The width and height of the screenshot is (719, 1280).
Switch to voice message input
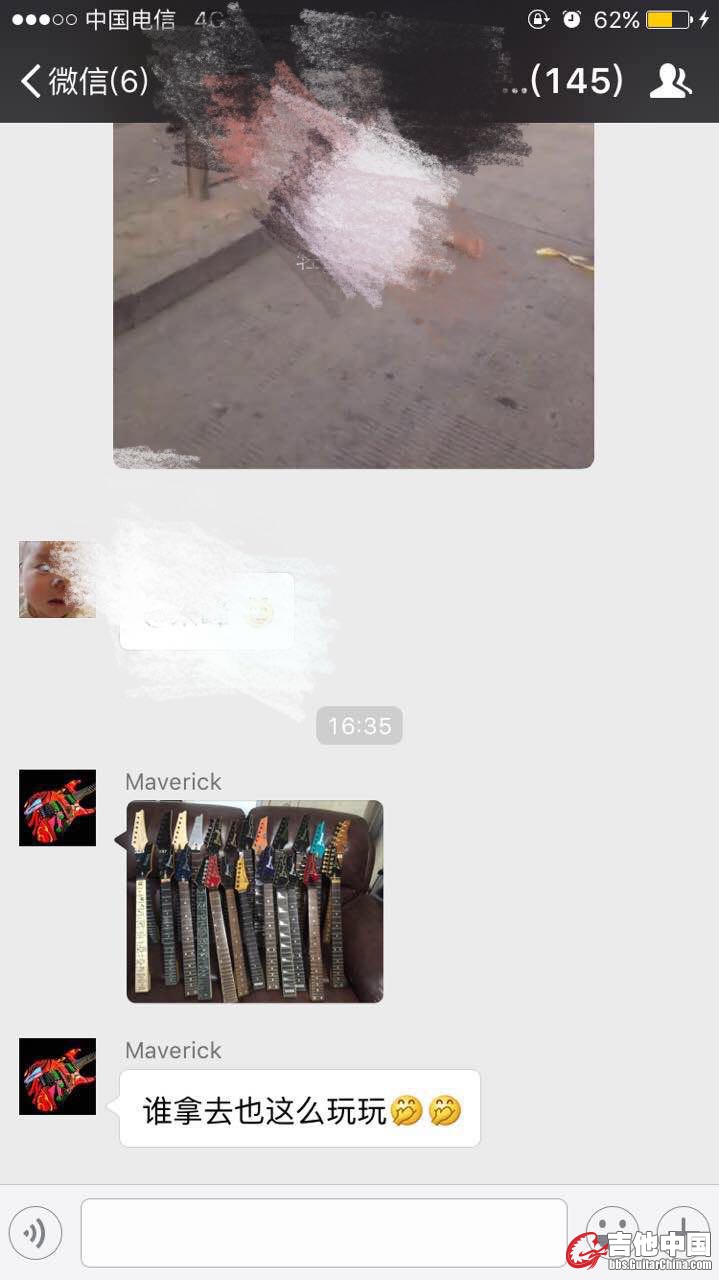(35, 1233)
